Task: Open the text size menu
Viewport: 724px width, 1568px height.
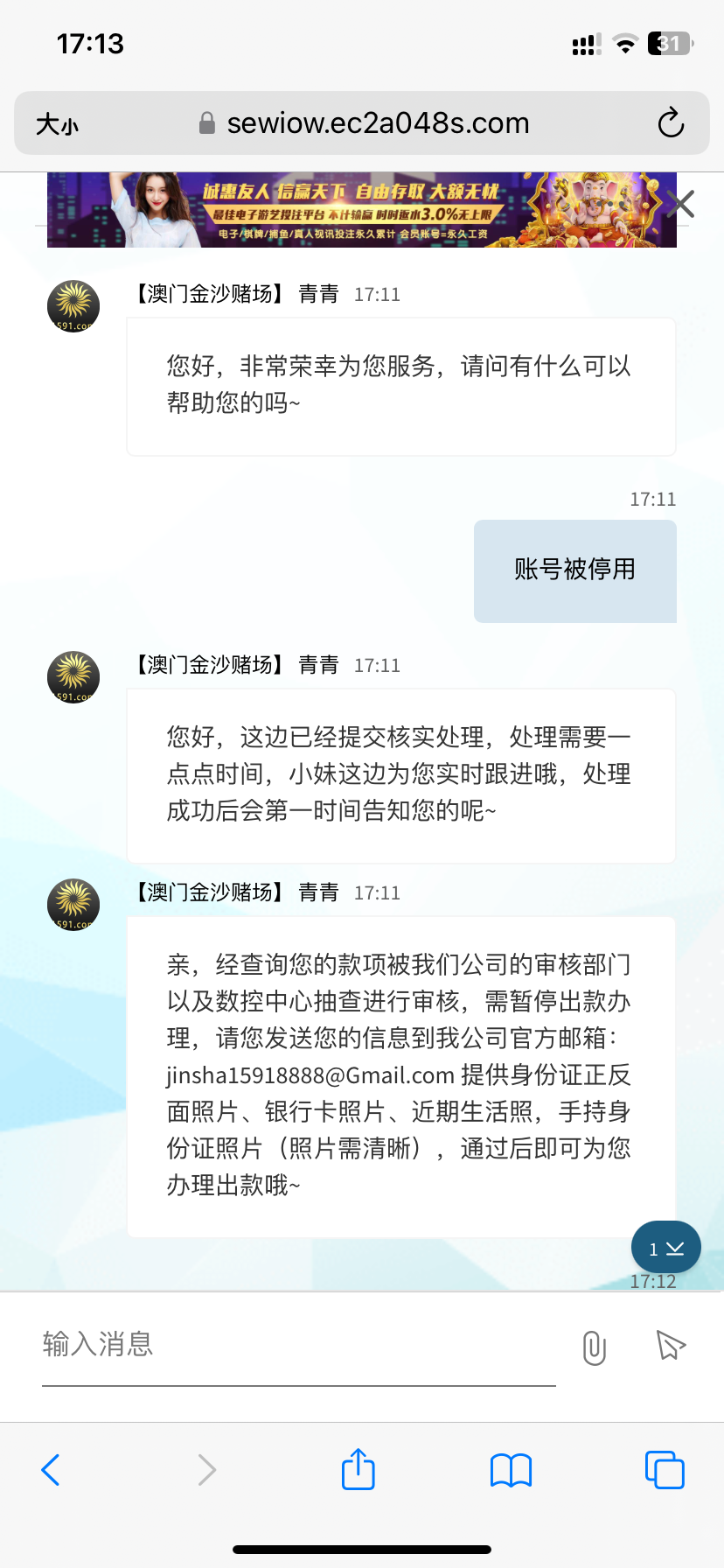Action: coord(57,124)
